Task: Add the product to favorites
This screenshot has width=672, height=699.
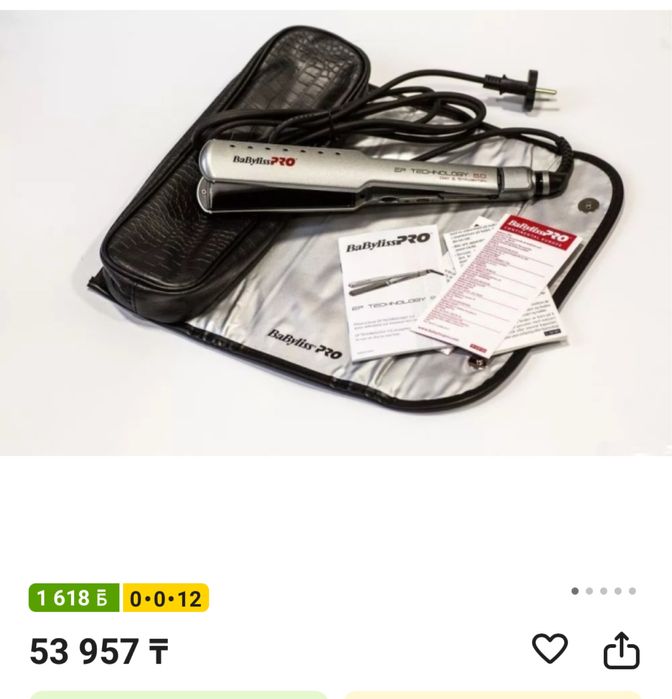Action: [x=549, y=649]
